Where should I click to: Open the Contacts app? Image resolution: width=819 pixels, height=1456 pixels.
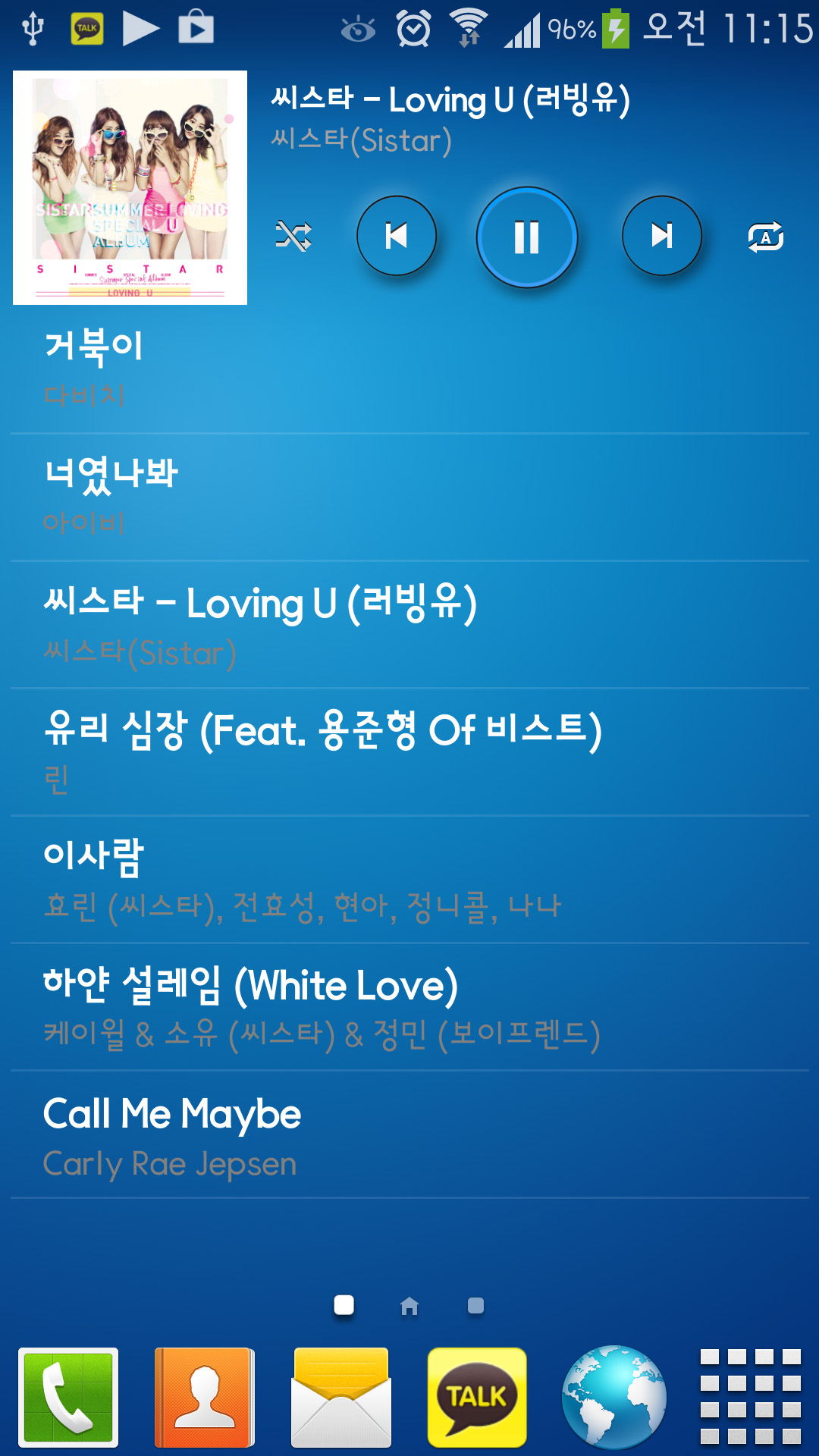[204, 1397]
